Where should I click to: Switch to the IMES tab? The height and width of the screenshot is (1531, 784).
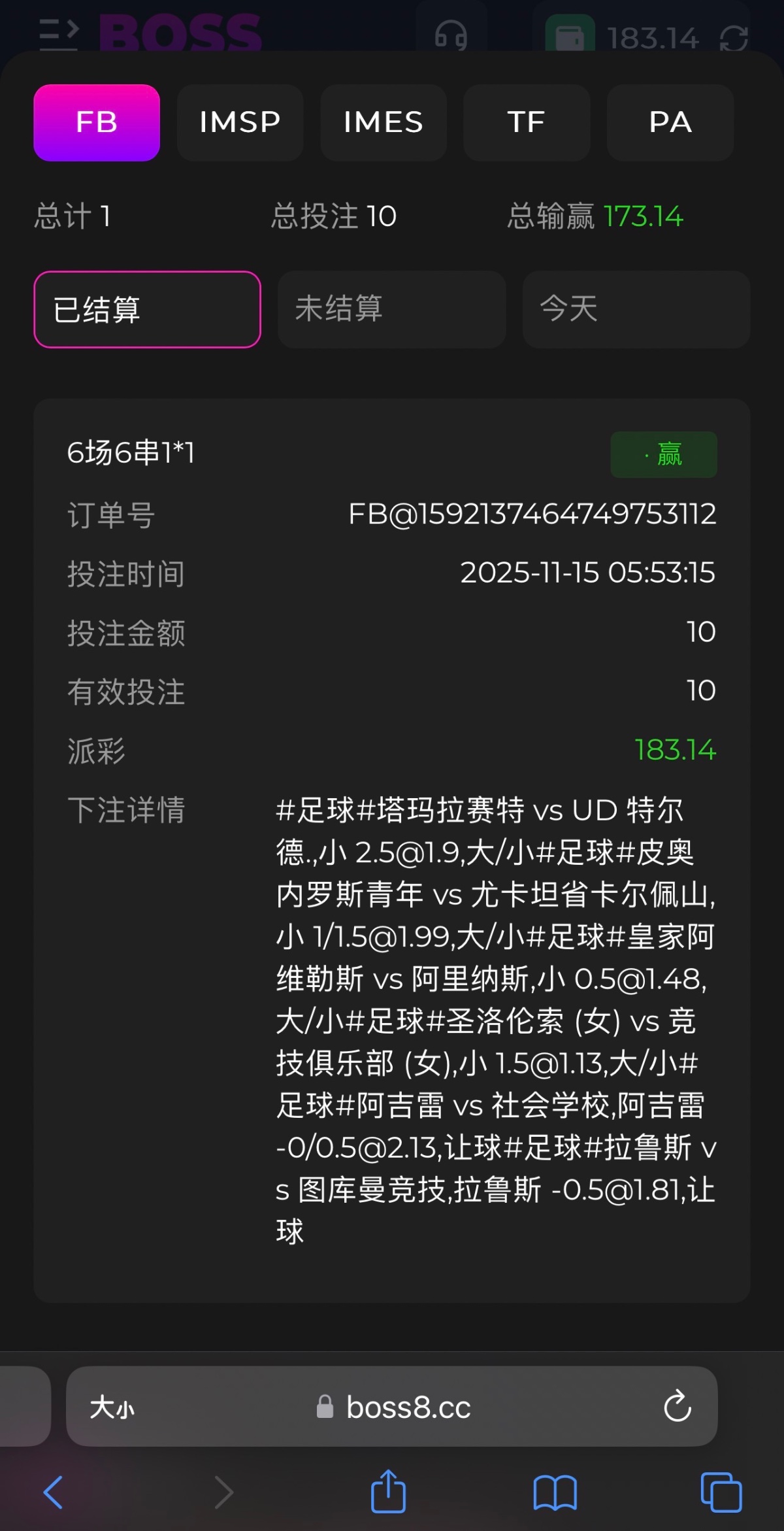click(384, 122)
